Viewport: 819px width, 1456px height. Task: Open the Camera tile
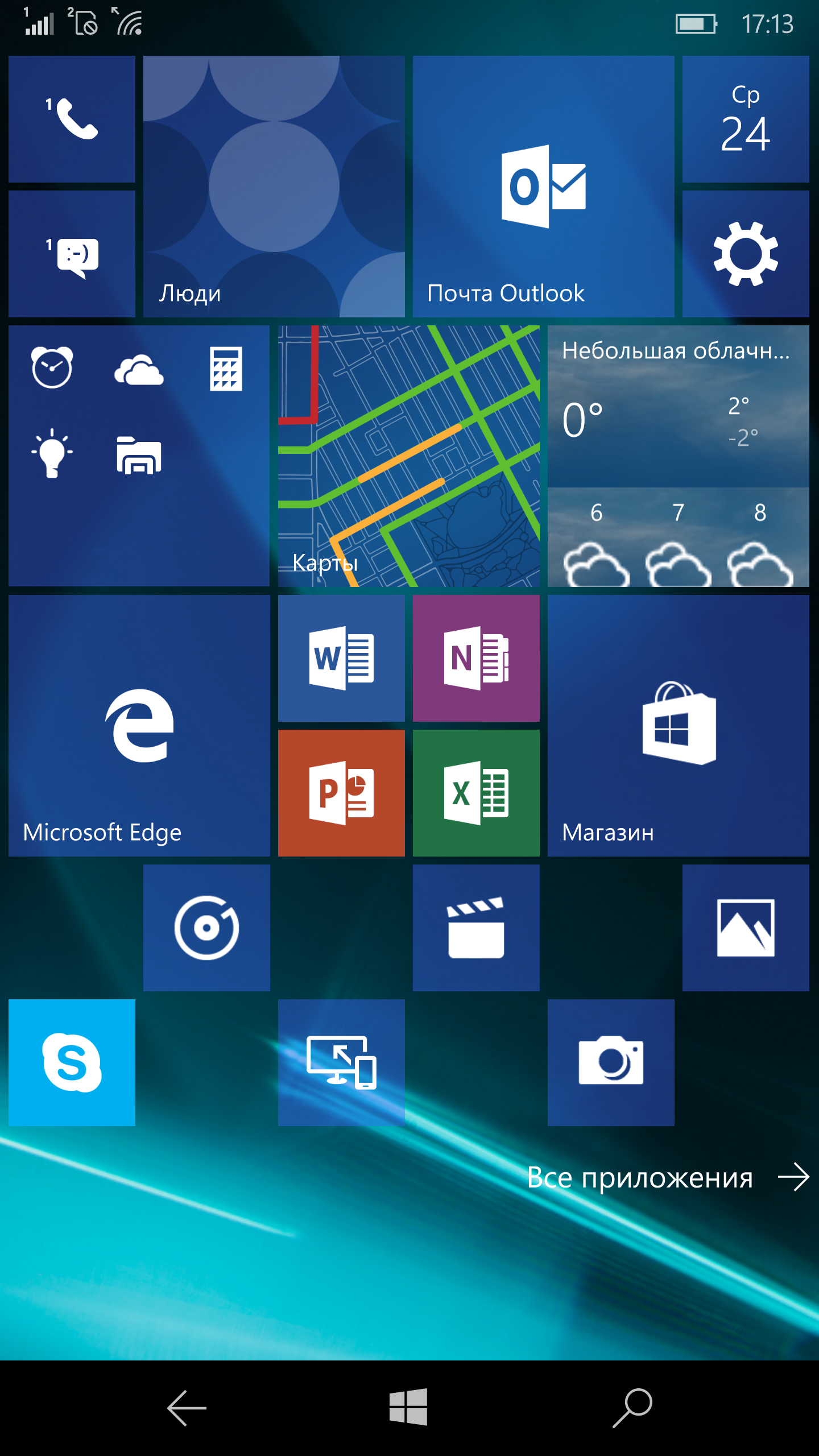click(611, 1062)
